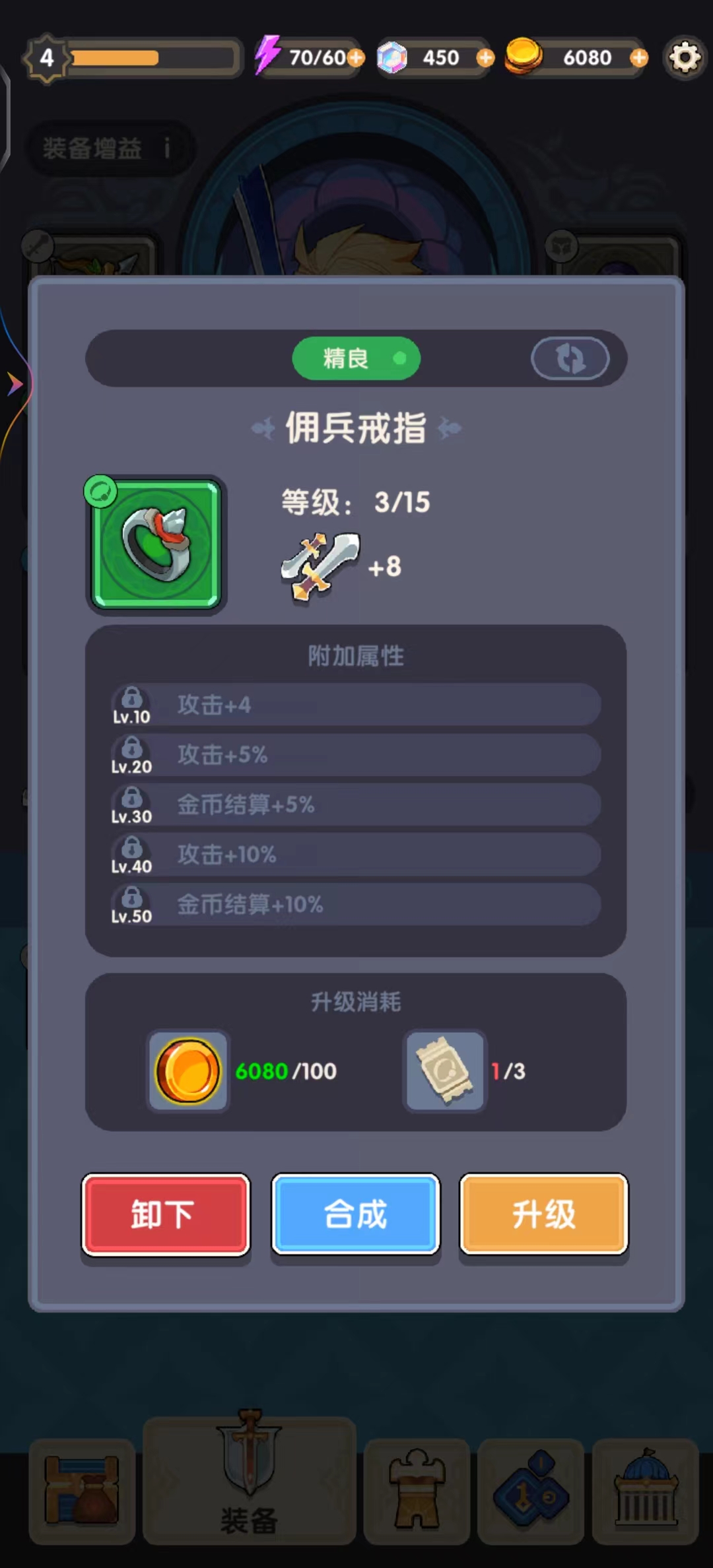Image resolution: width=713 pixels, height=1568 pixels.
Task: Open the key and gems tab
Action: click(x=531, y=1491)
